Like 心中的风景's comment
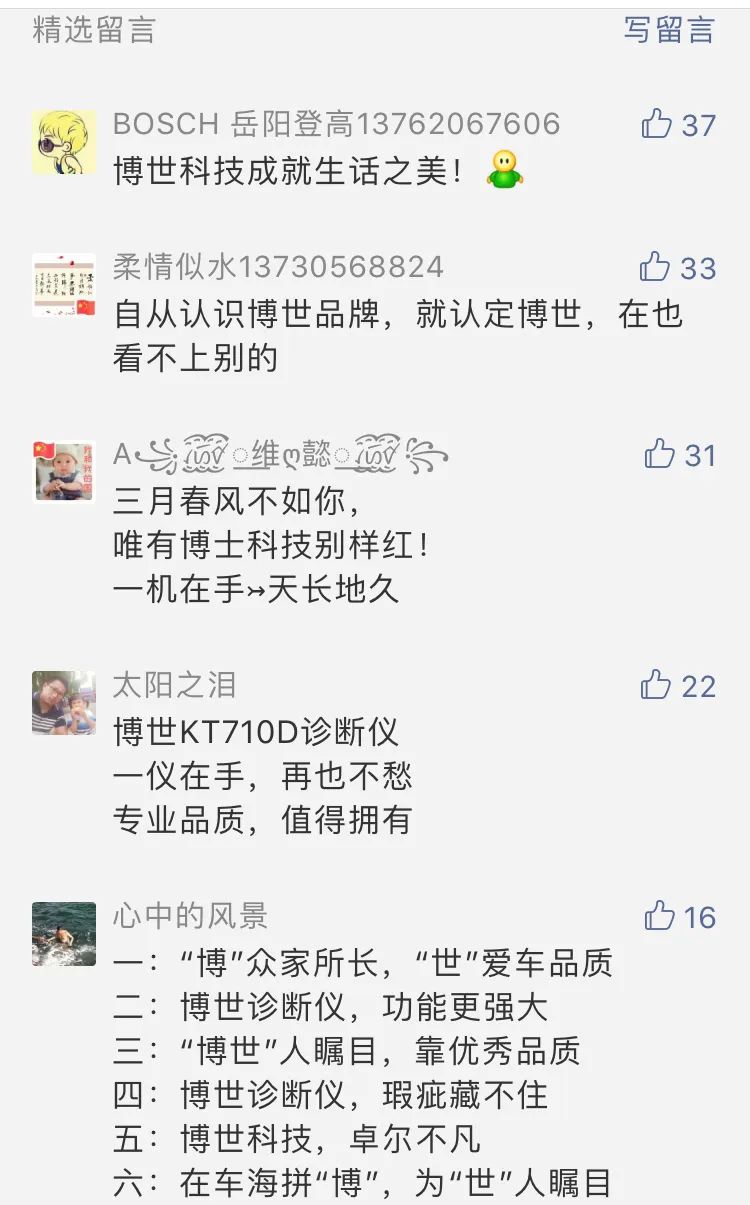This screenshot has height=1205, width=750. point(659,916)
